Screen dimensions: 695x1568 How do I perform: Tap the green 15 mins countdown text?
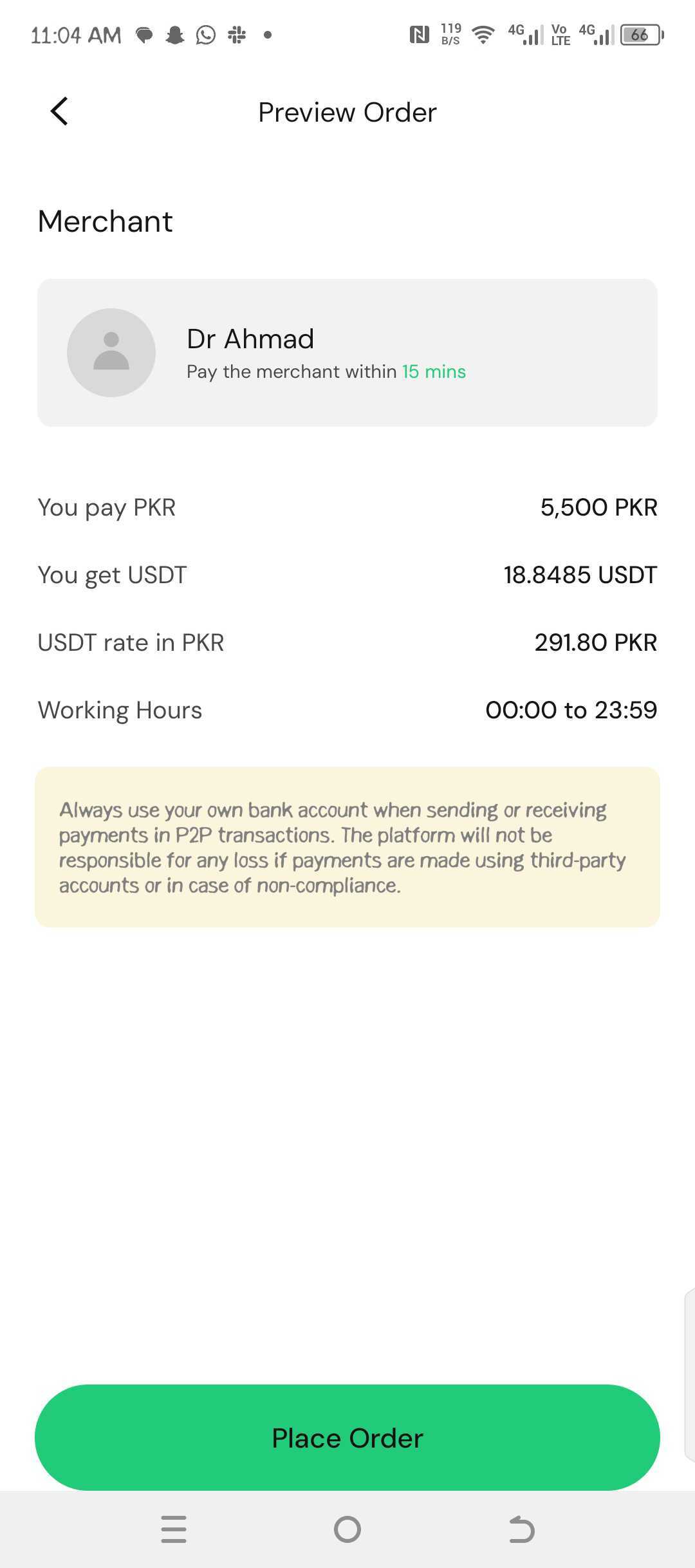433,371
